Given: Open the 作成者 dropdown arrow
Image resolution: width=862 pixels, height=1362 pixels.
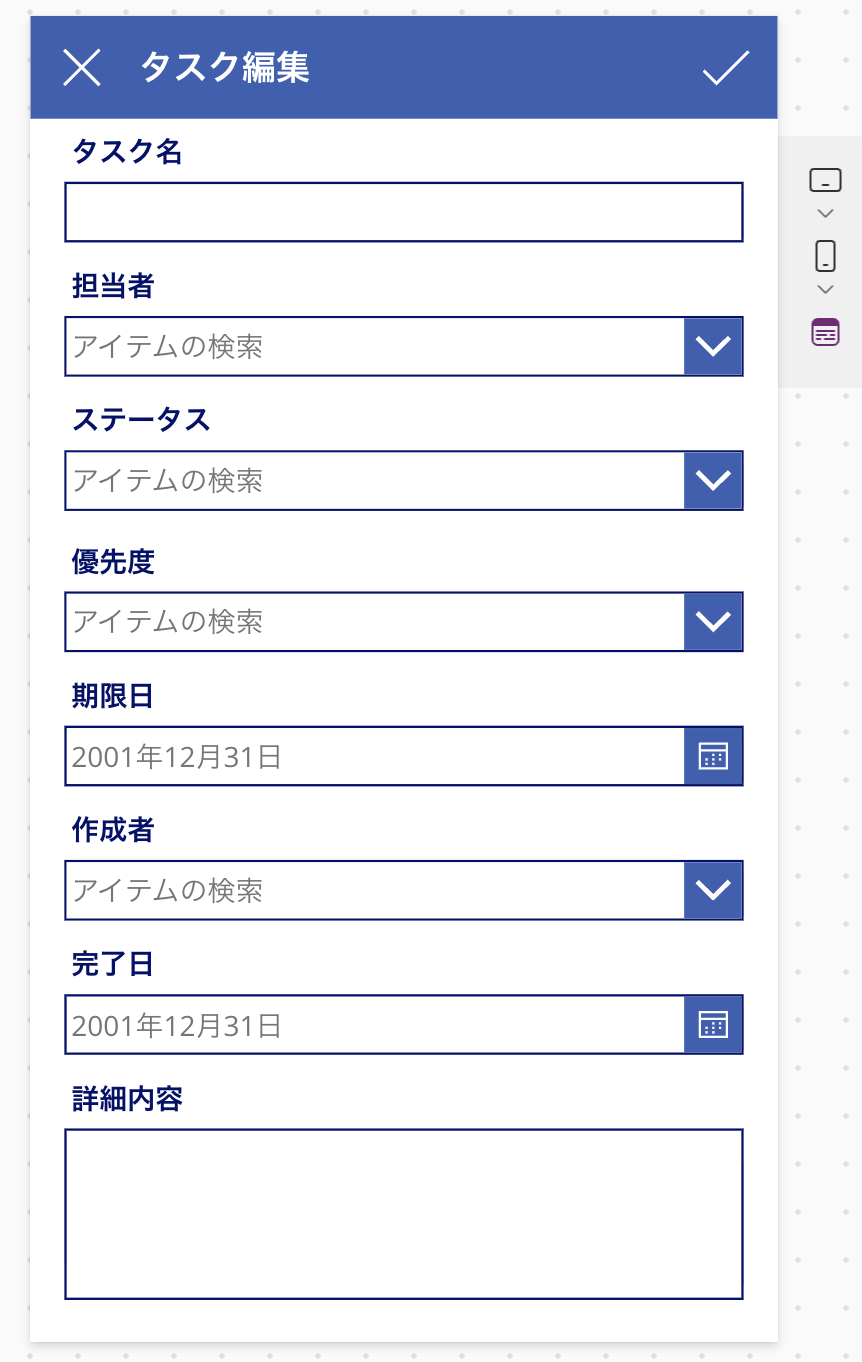Looking at the screenshot, I should click(x=712, y=890).
